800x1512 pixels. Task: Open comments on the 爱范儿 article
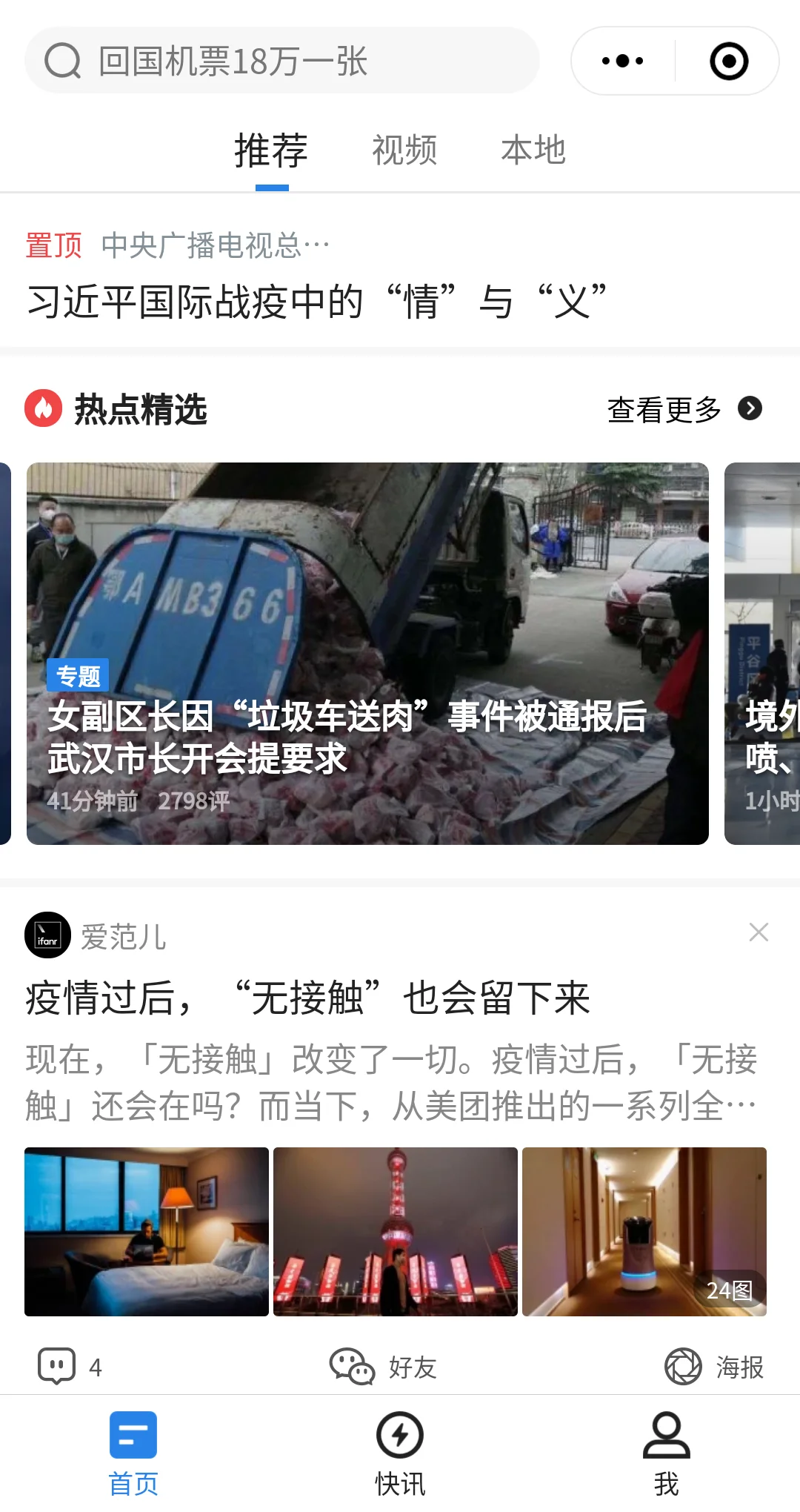click(x=70, y=1367)
